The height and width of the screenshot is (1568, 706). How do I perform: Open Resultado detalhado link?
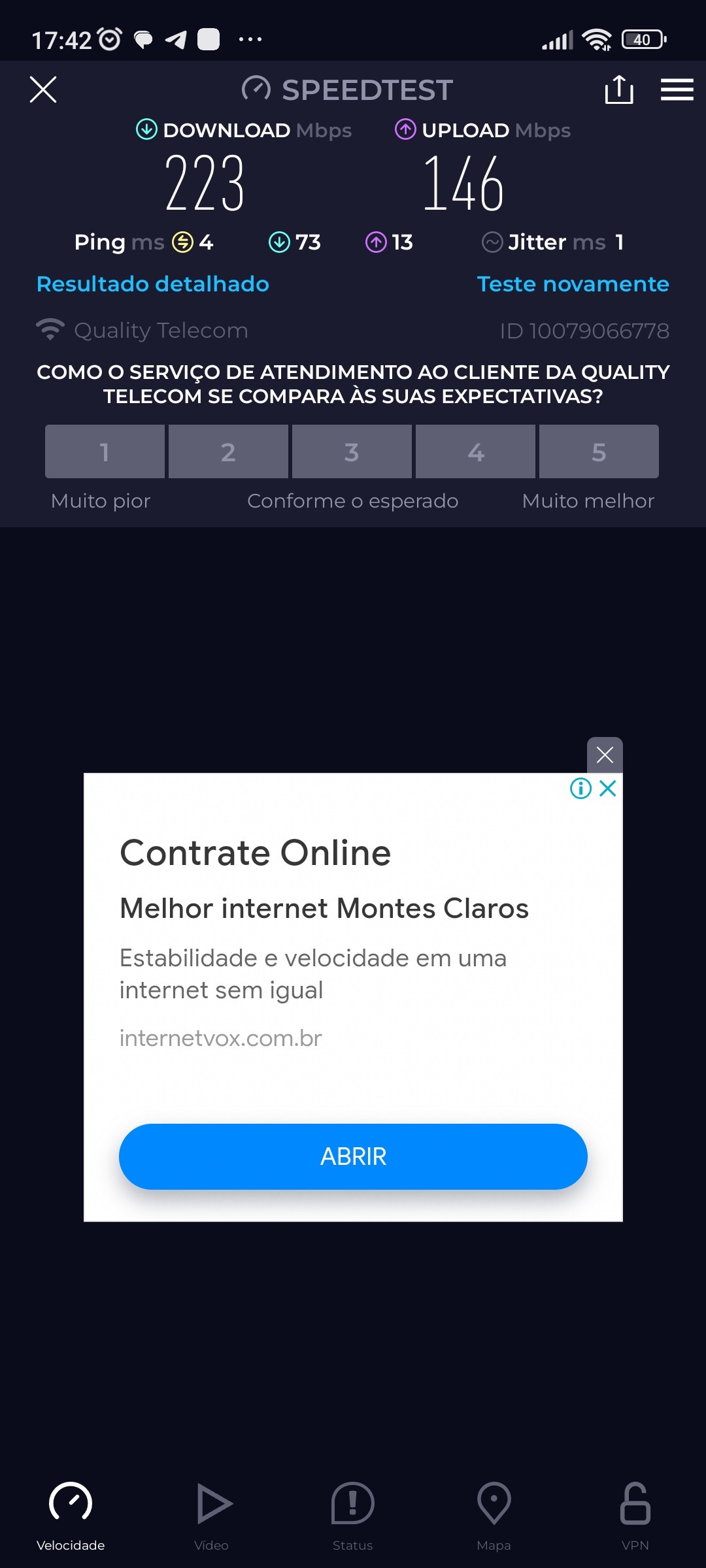pos(153,284)
